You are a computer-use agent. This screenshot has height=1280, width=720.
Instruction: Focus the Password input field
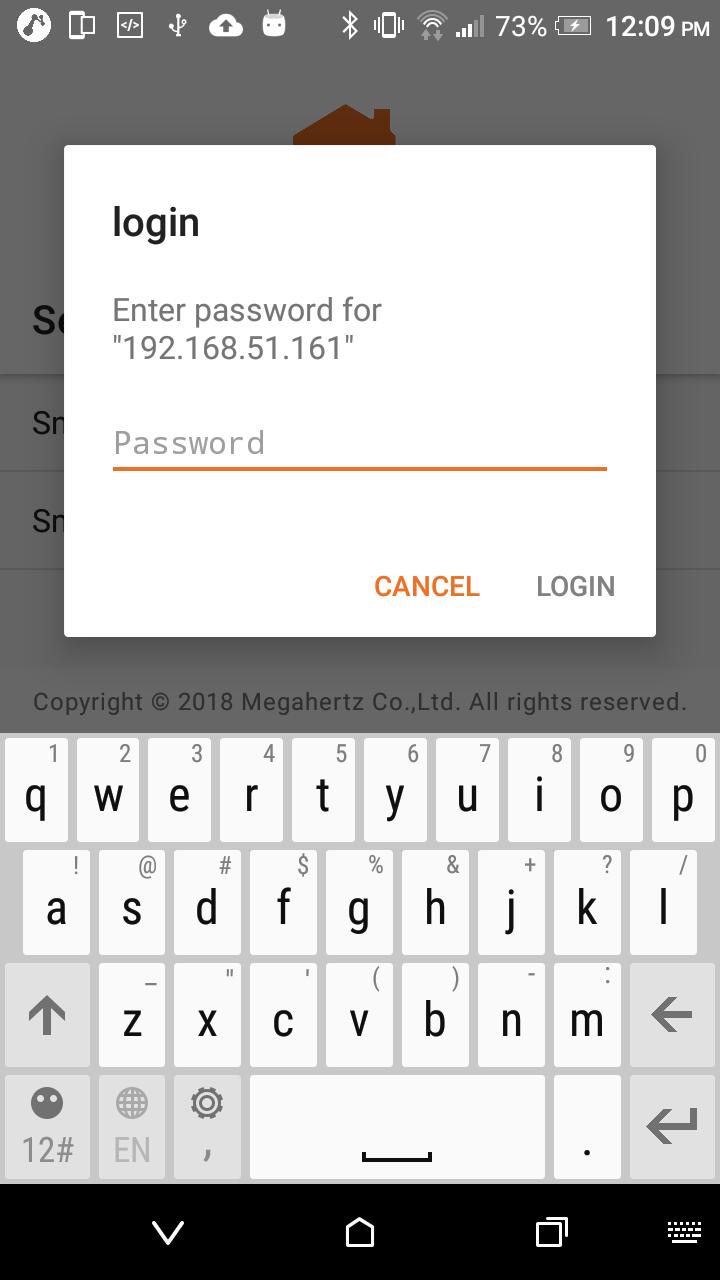click(x=359, y=443)
